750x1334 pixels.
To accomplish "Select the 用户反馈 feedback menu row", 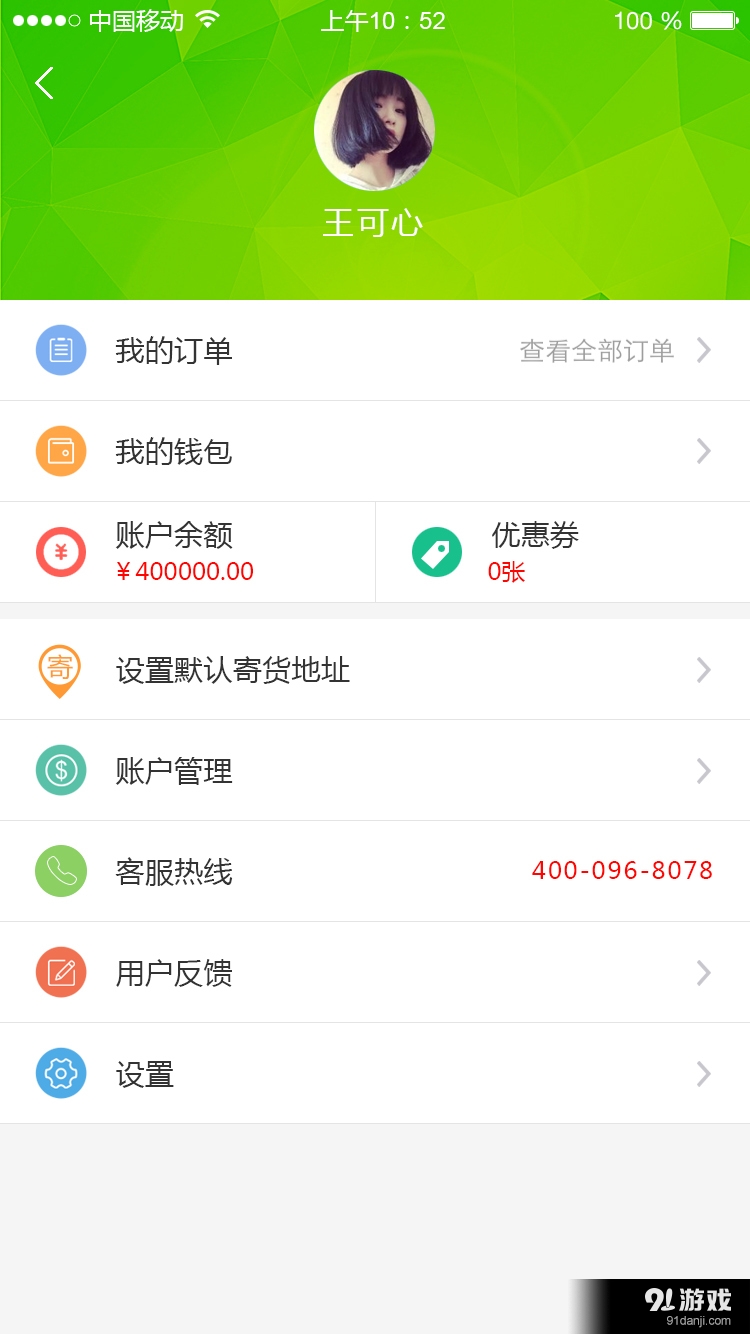I will click(173, 971).
